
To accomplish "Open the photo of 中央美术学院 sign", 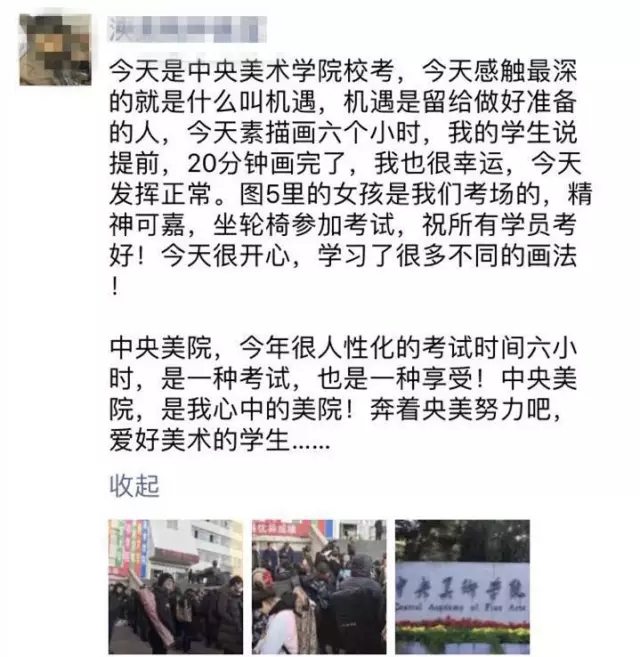I will 462,587.
